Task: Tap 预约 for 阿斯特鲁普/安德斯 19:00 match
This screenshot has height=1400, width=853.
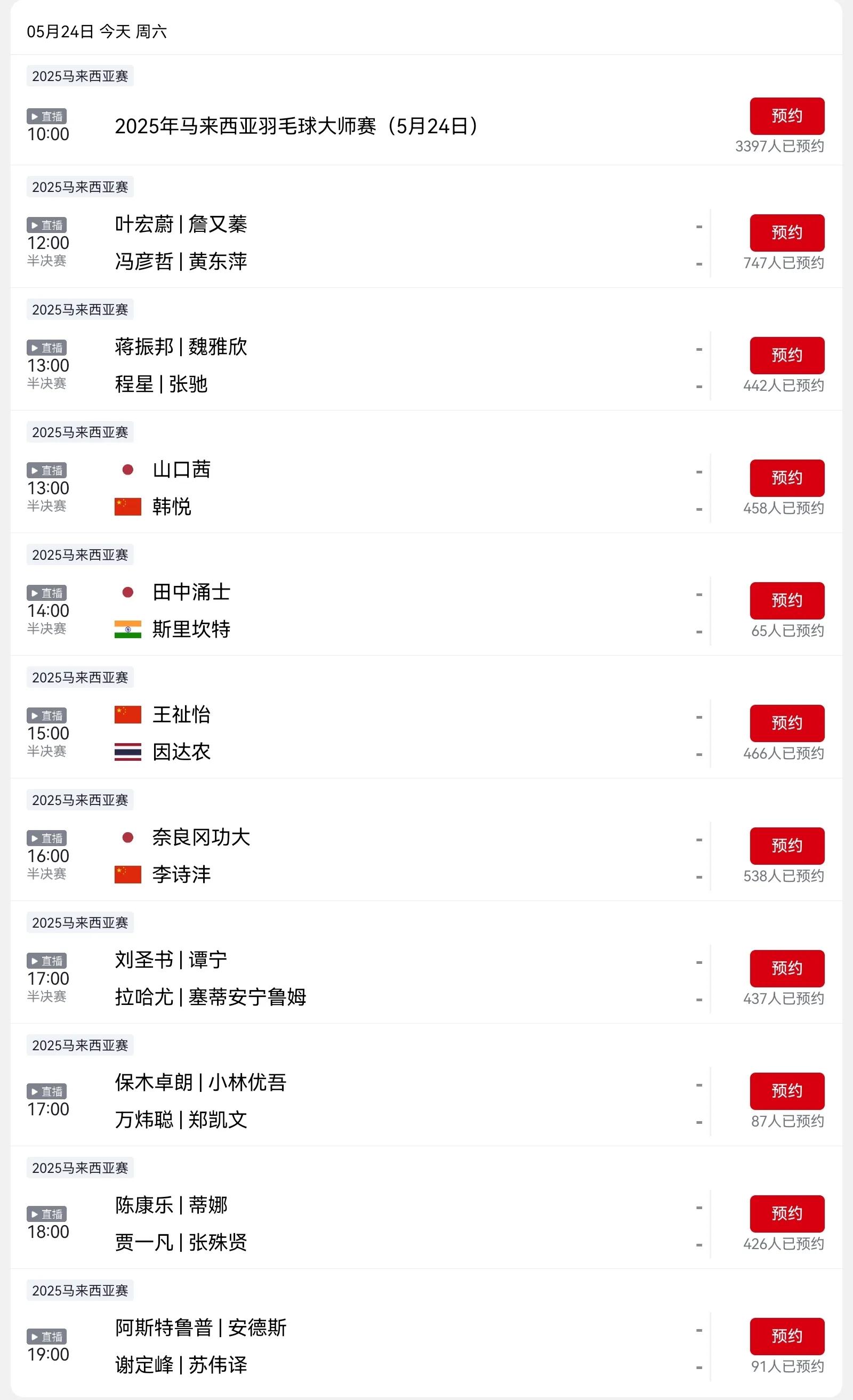Action: 786,1337
